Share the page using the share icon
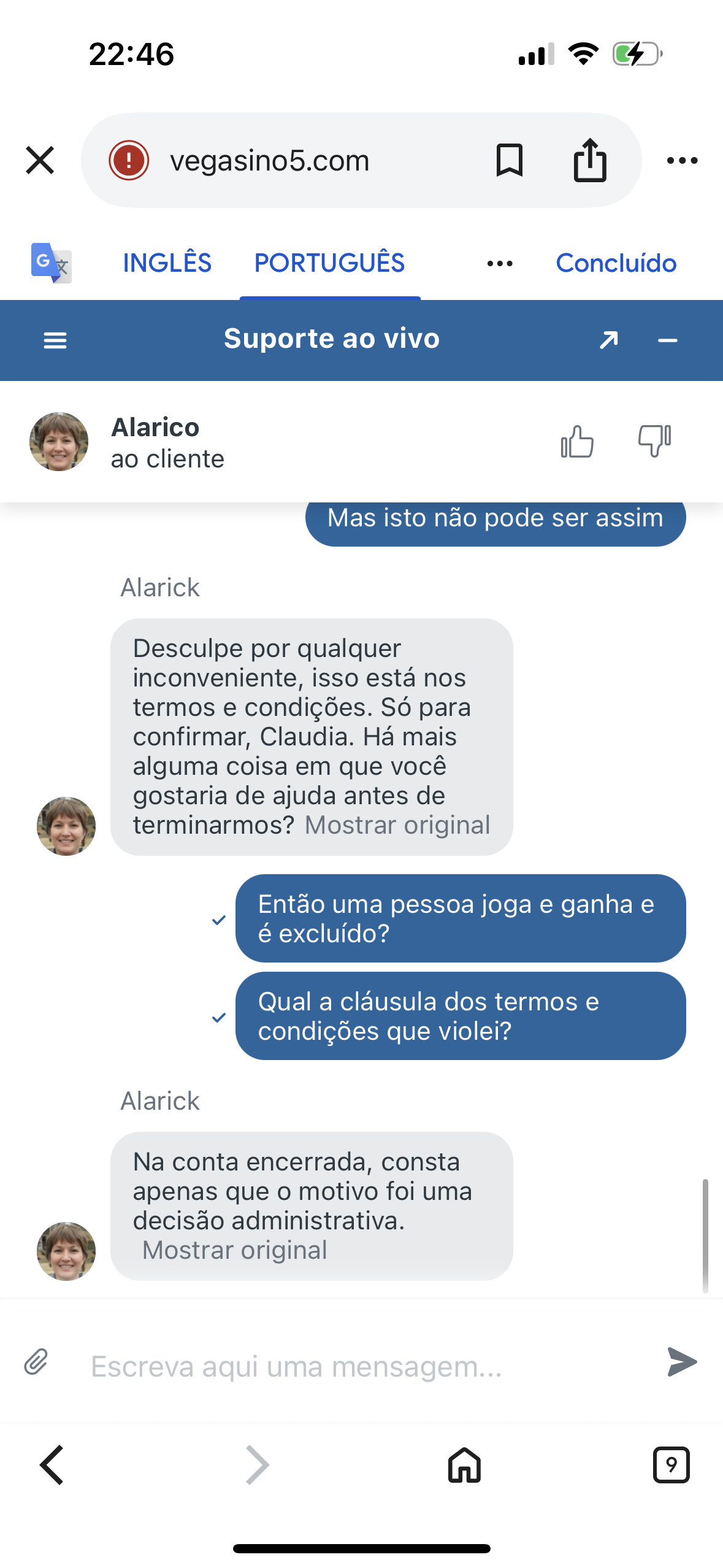 pyautogui.click(x=589, y=160)
